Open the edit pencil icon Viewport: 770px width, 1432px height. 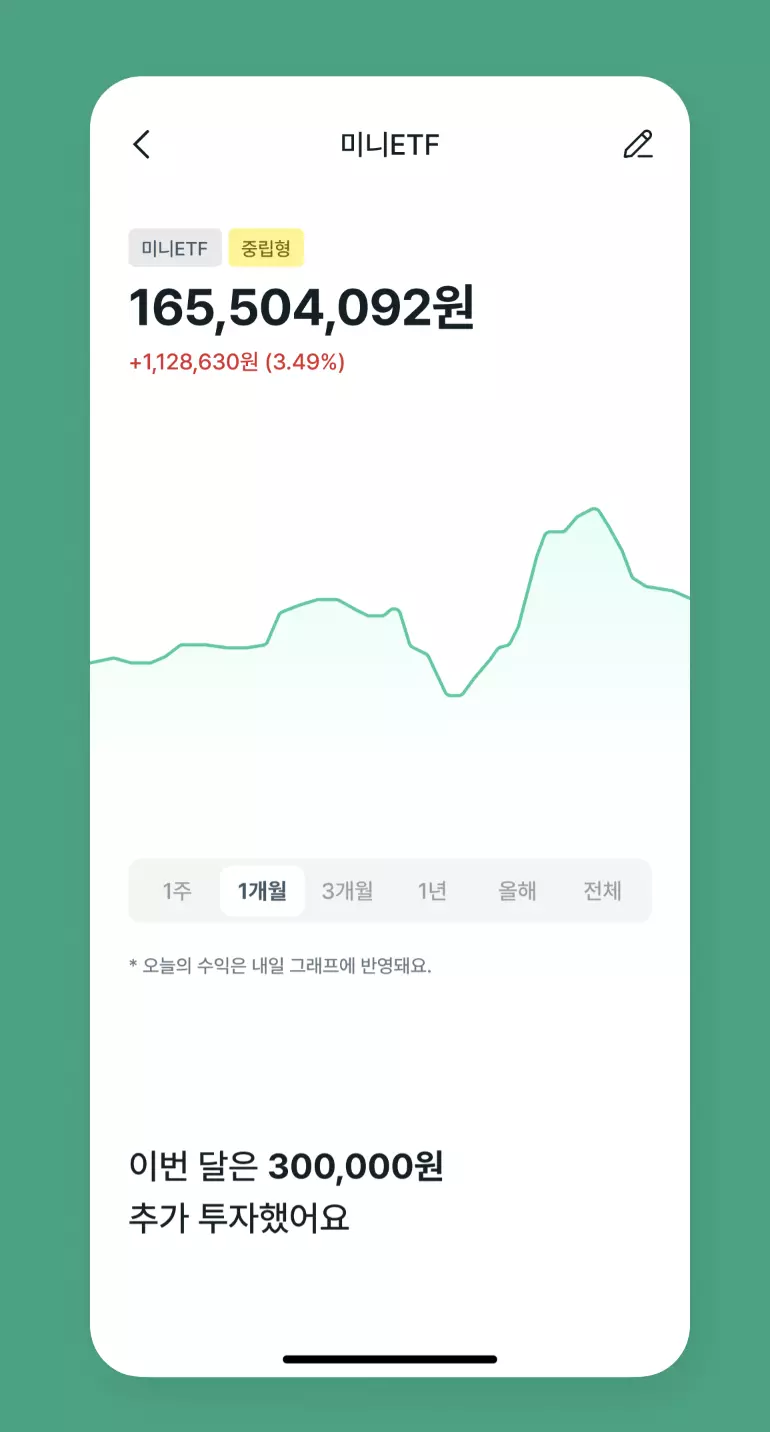pyautogui.click(x=639, y=145)
